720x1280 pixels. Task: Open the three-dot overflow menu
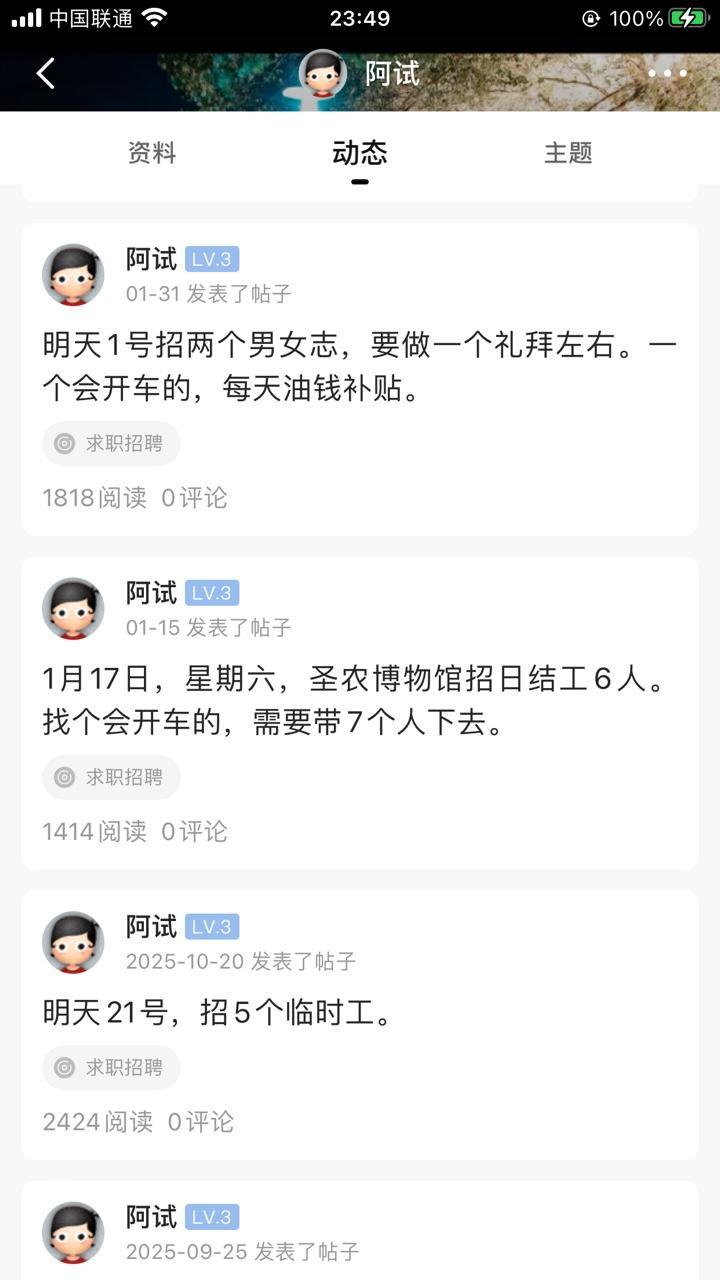coord(667,73)
